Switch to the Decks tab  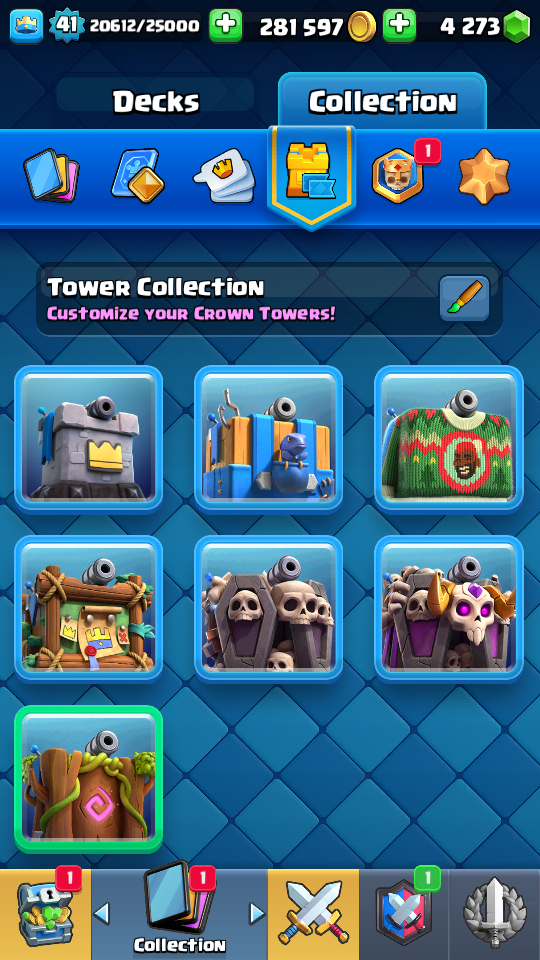click(x=157, y=101)
